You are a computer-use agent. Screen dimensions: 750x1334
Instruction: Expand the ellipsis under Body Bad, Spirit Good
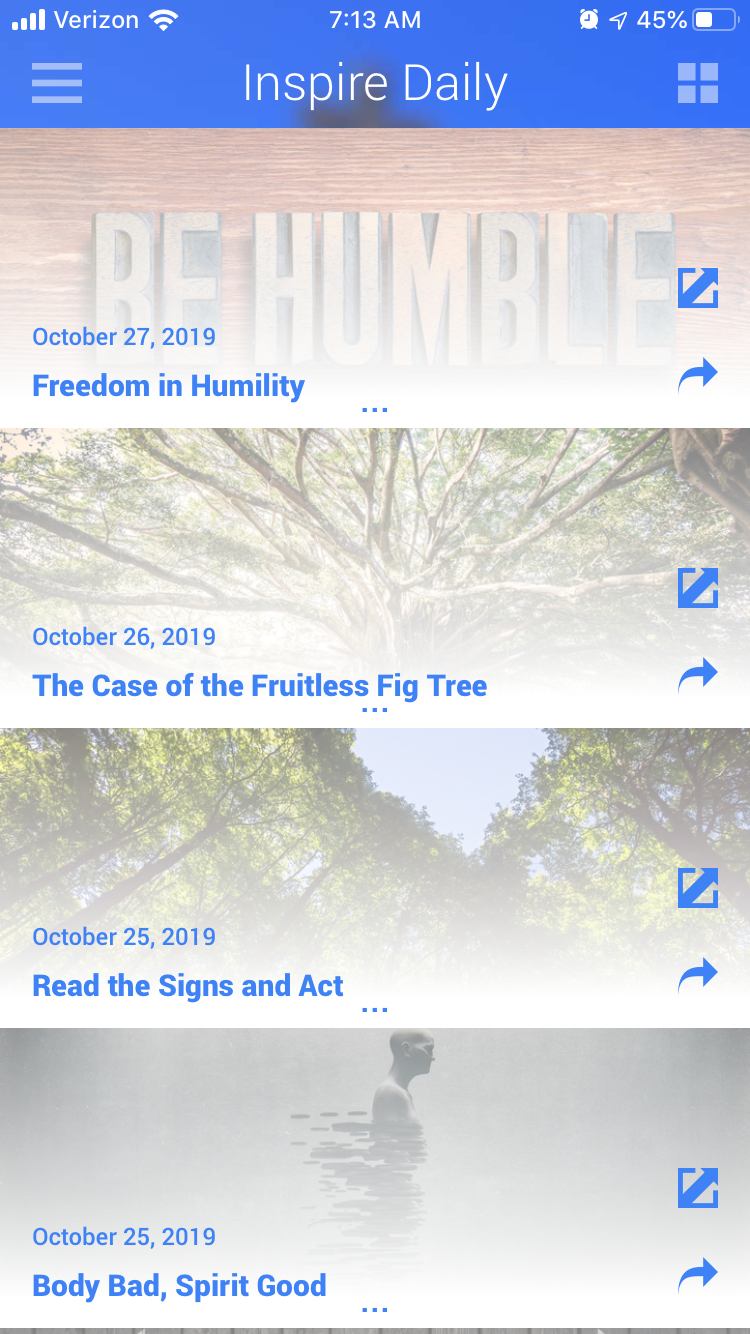[374, 1310]
